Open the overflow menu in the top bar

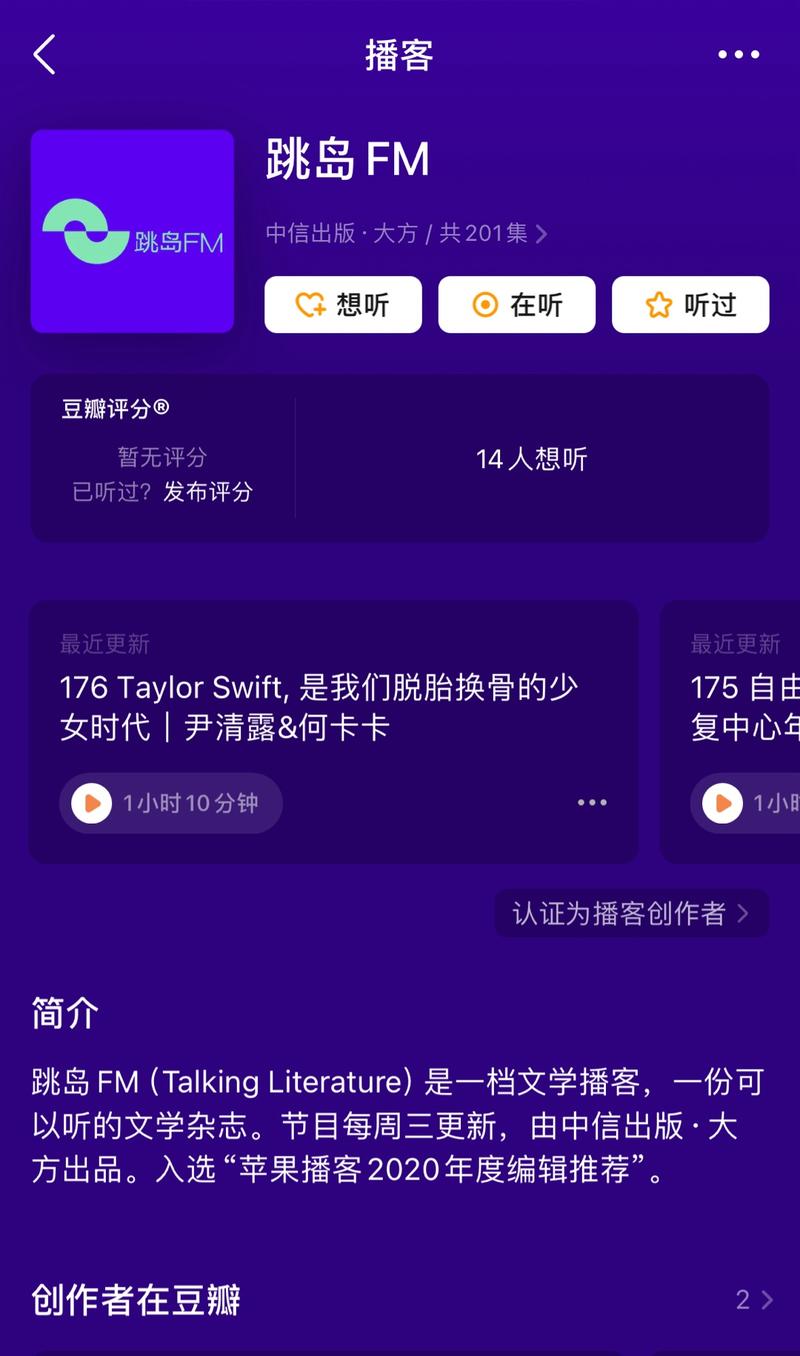(x=738, y=55)
